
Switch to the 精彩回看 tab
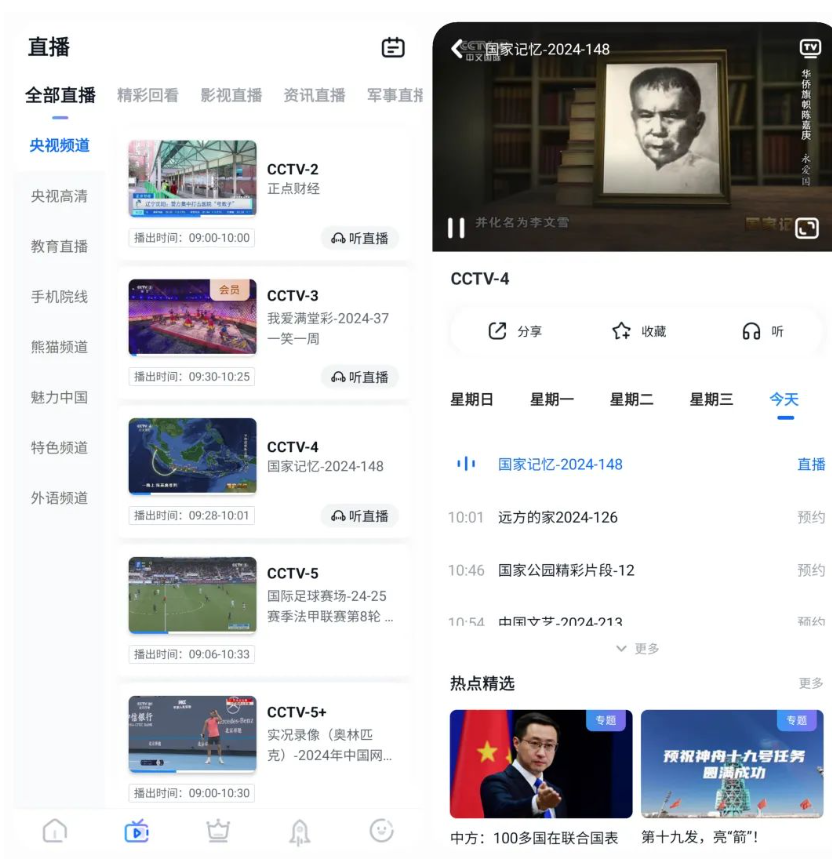tap(147, 95)
